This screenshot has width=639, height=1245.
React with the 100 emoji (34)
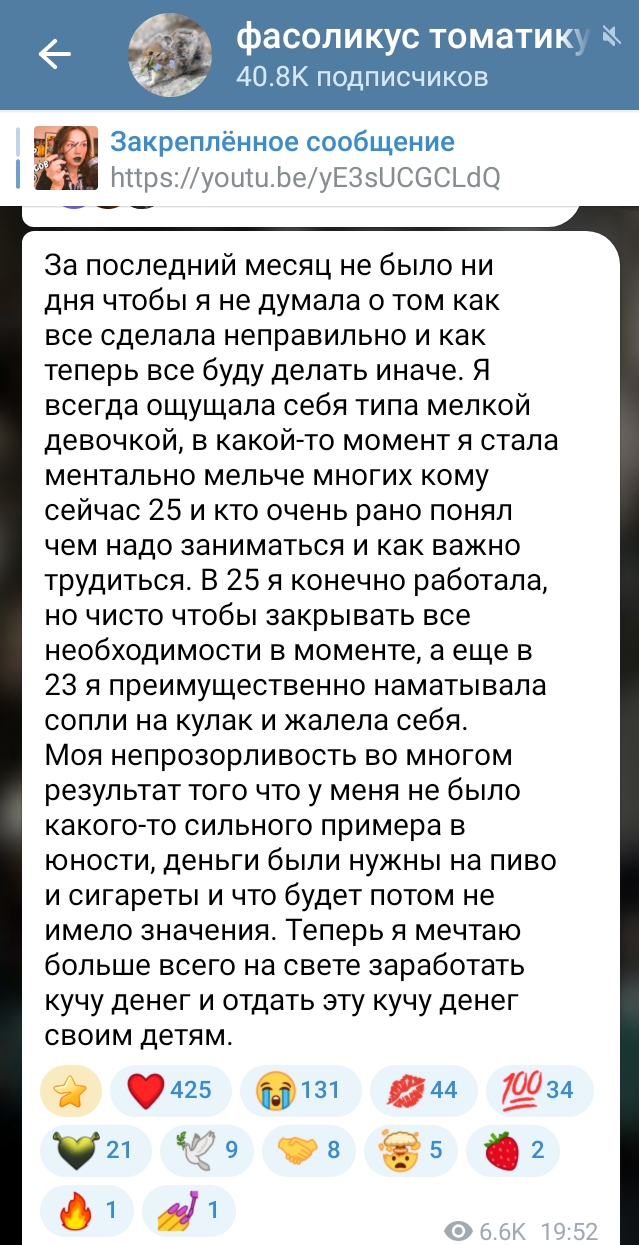(x=539, y=1090)
